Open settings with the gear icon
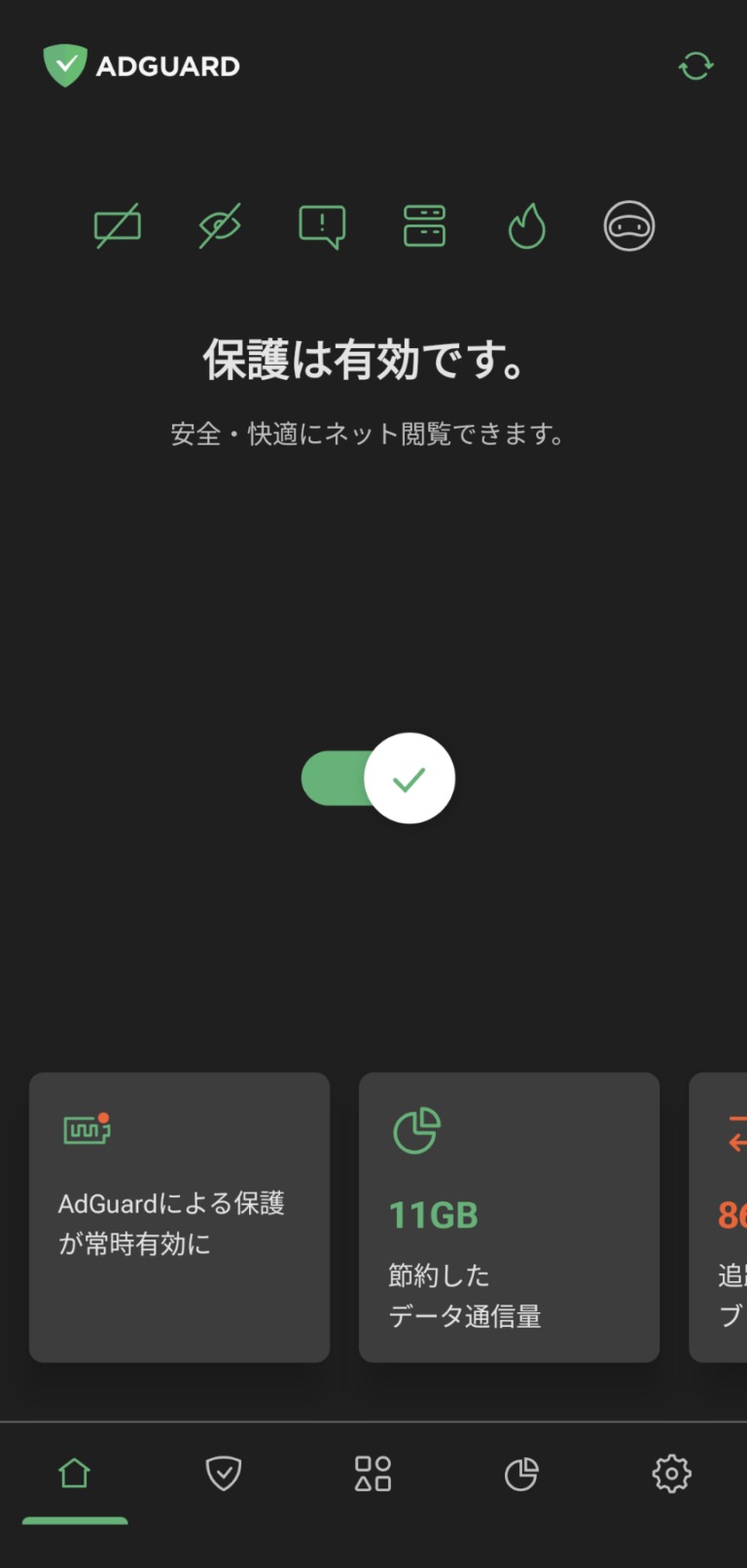 (x=670, y=1474)
